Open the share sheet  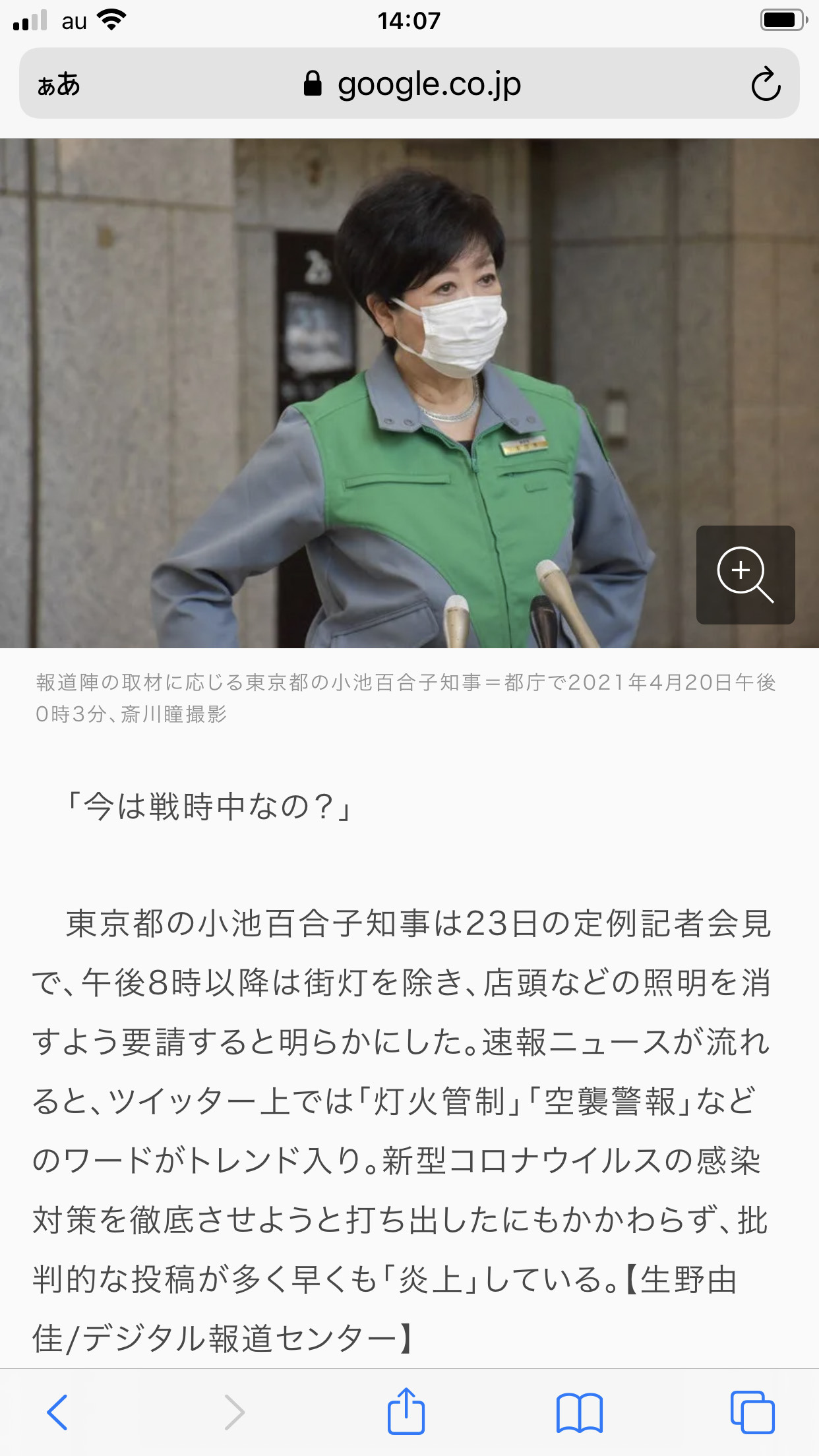pos(406,1410)
